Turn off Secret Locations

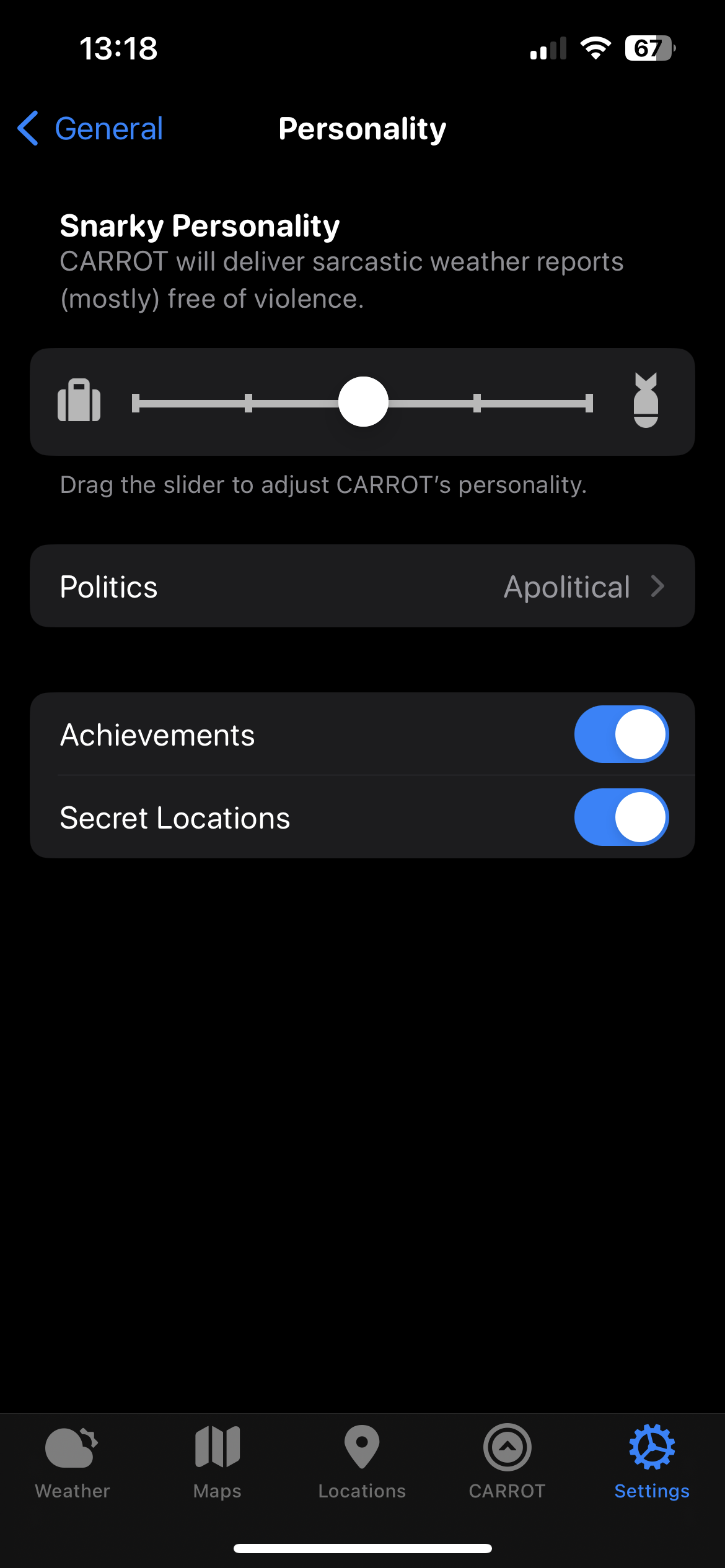[621, 817]
